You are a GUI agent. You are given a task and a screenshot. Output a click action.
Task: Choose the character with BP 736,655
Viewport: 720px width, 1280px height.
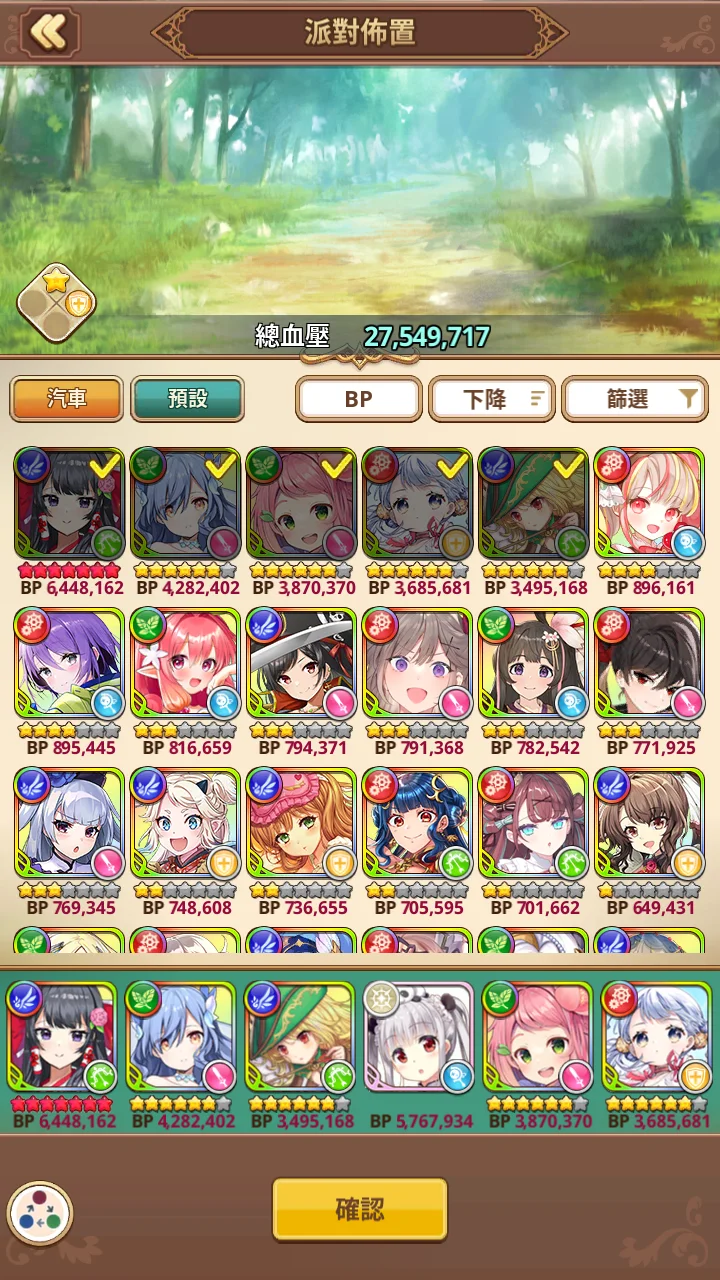302,823
